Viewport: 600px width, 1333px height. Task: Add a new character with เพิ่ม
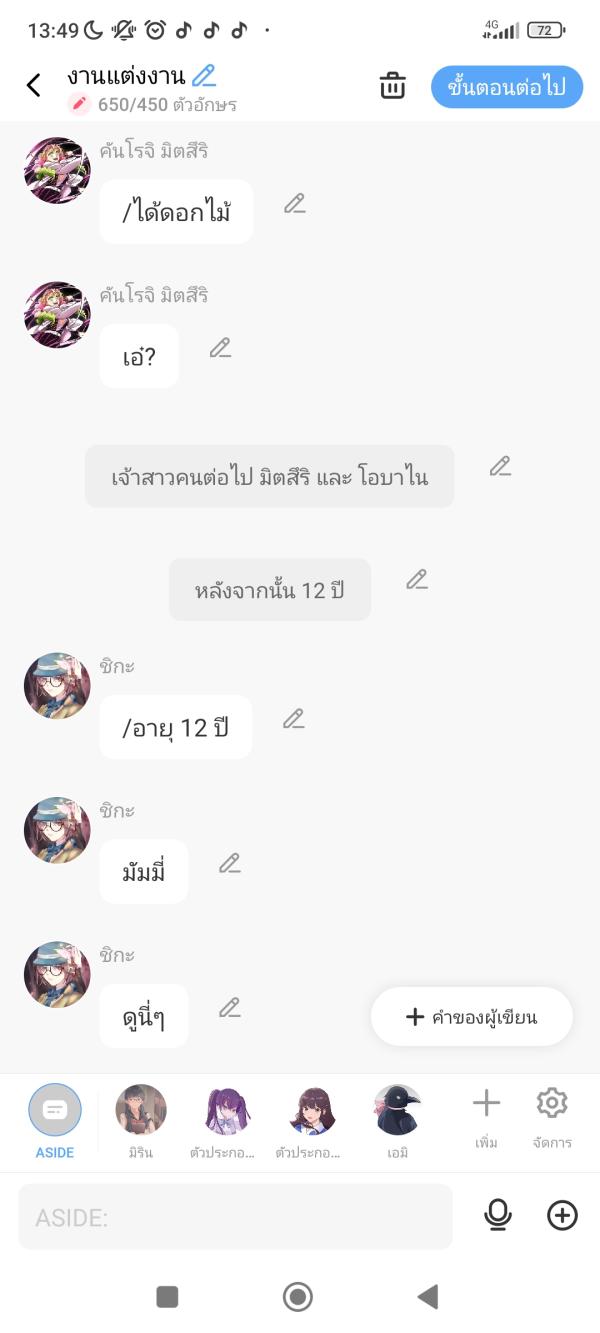(x=486, y=1115)
